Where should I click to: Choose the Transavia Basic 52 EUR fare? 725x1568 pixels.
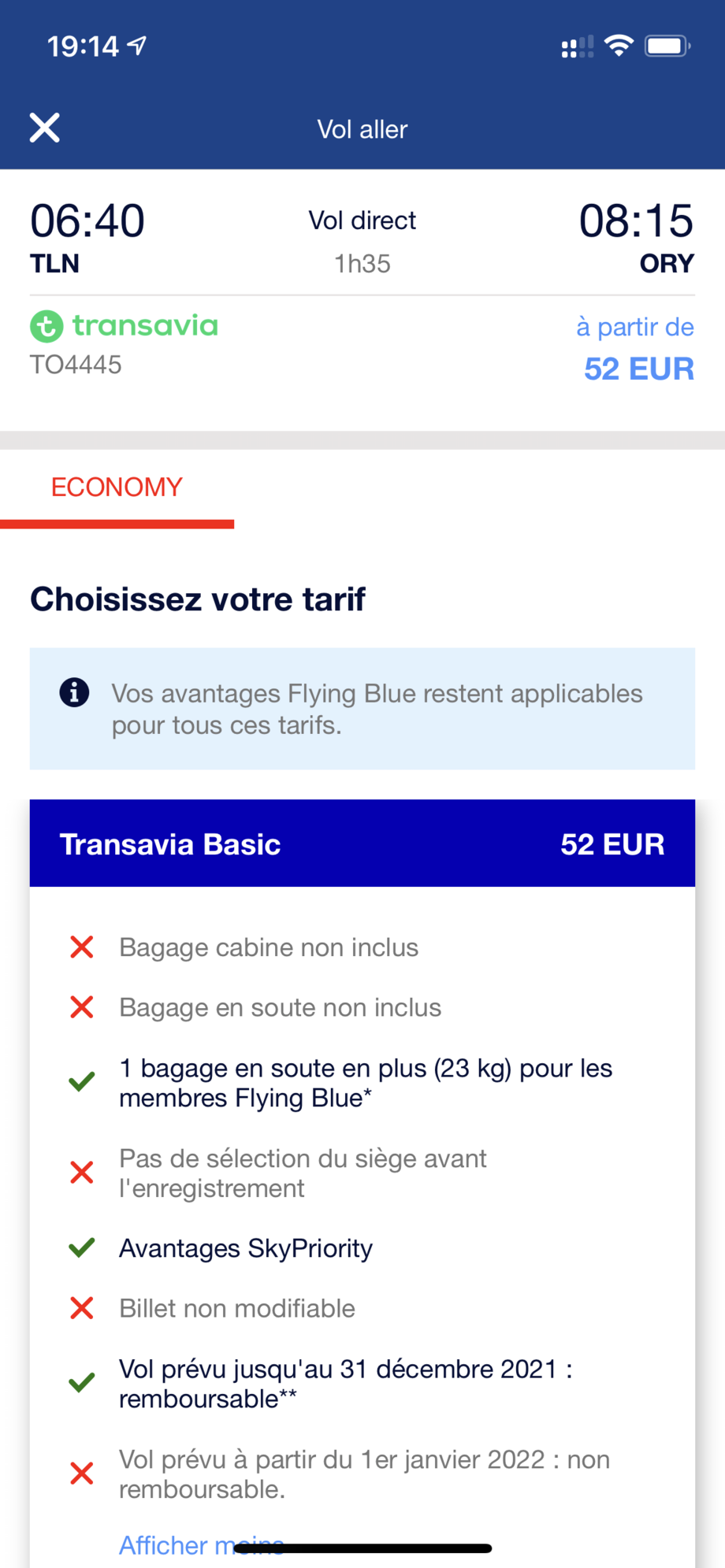coord(362,843)
